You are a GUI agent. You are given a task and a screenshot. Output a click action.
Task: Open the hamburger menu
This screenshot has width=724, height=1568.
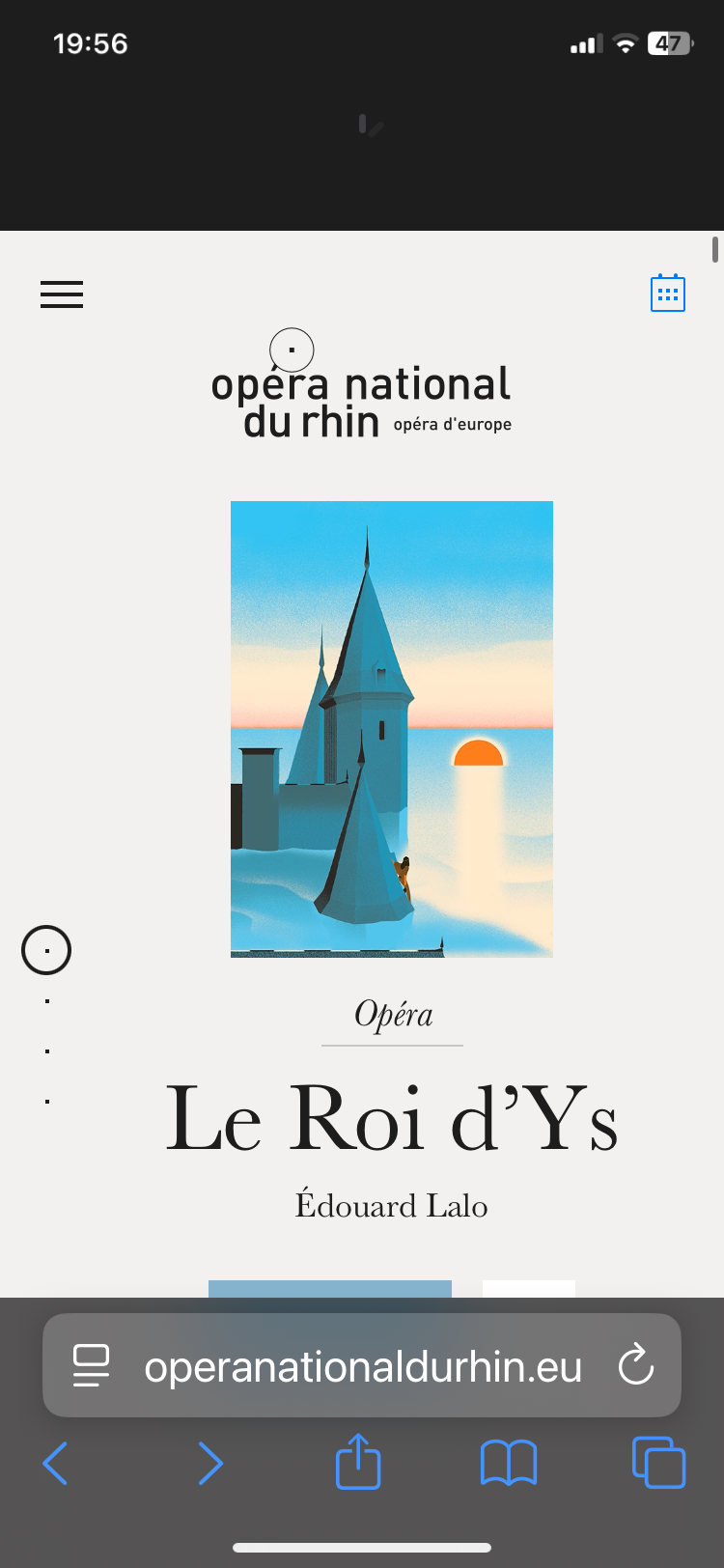pyautogui.click(x=62, y=294)
